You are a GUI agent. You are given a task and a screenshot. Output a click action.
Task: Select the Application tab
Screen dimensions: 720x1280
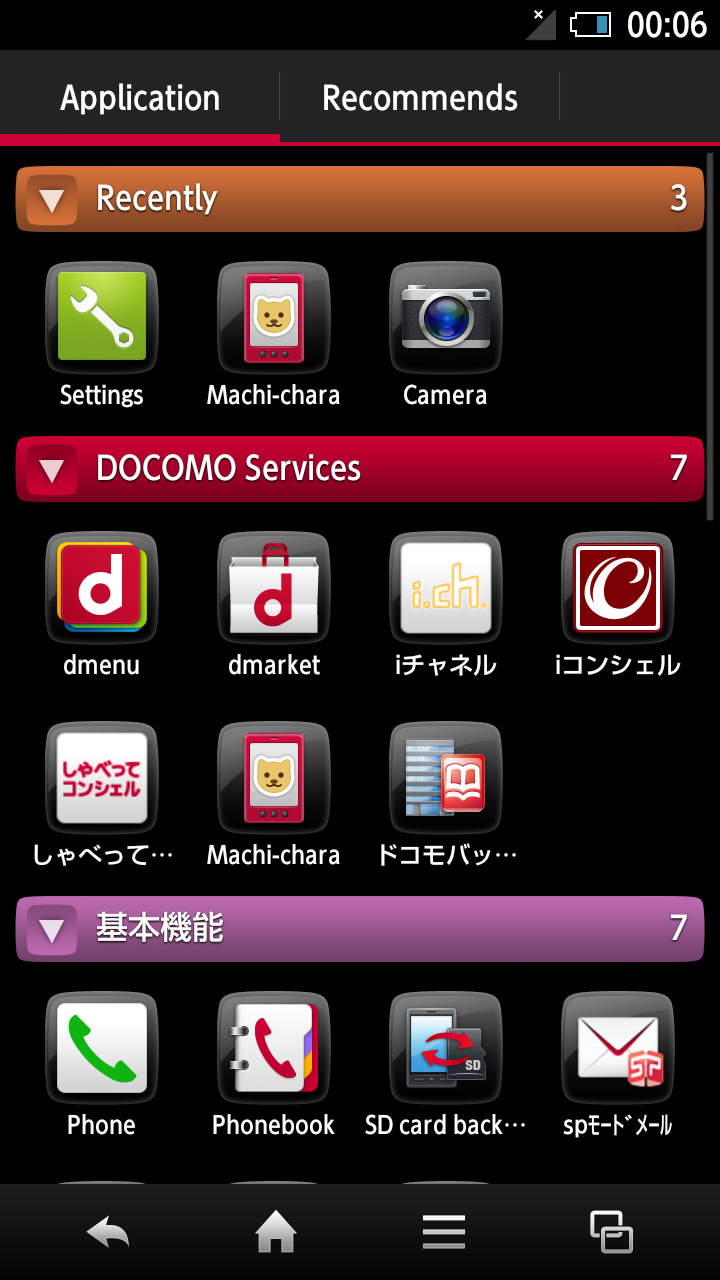click(140, 98)
